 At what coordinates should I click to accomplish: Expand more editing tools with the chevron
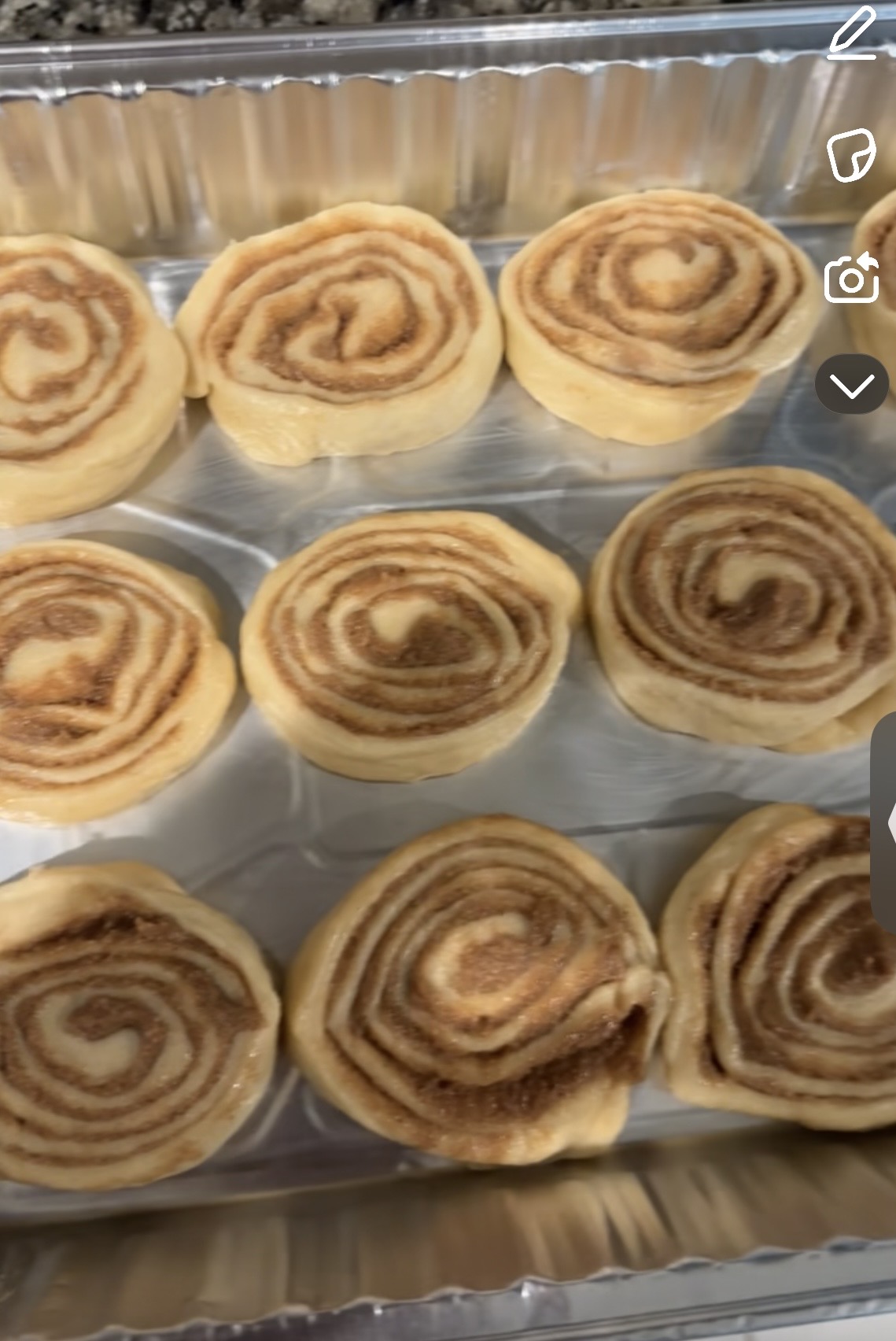pyautogui.click(x=851, y=385)
